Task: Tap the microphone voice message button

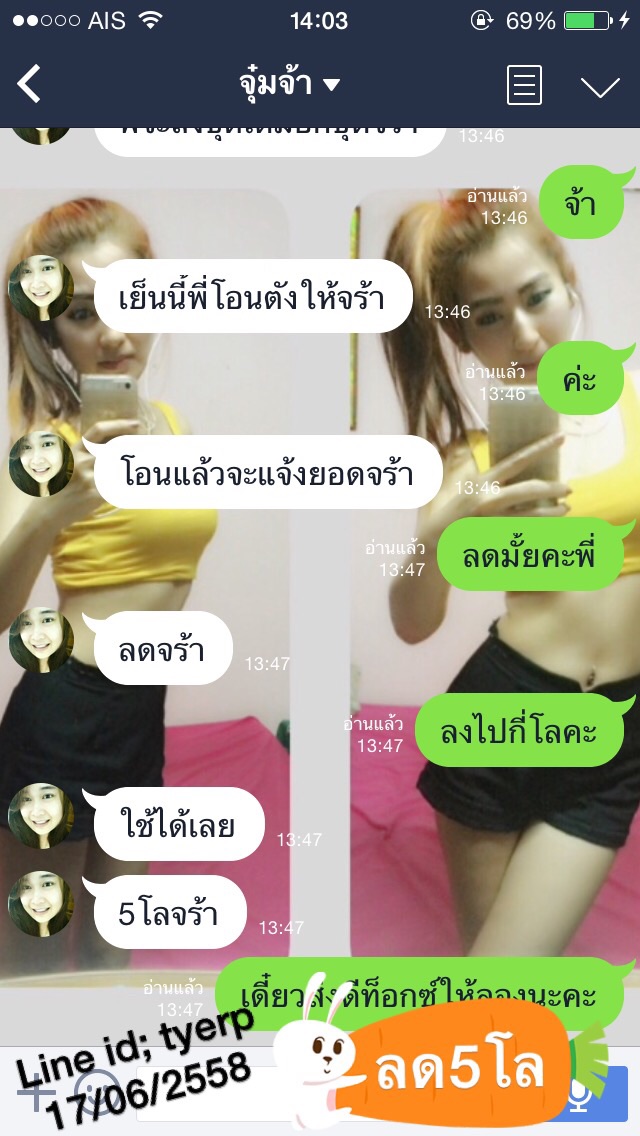Action: point(578,1095)
